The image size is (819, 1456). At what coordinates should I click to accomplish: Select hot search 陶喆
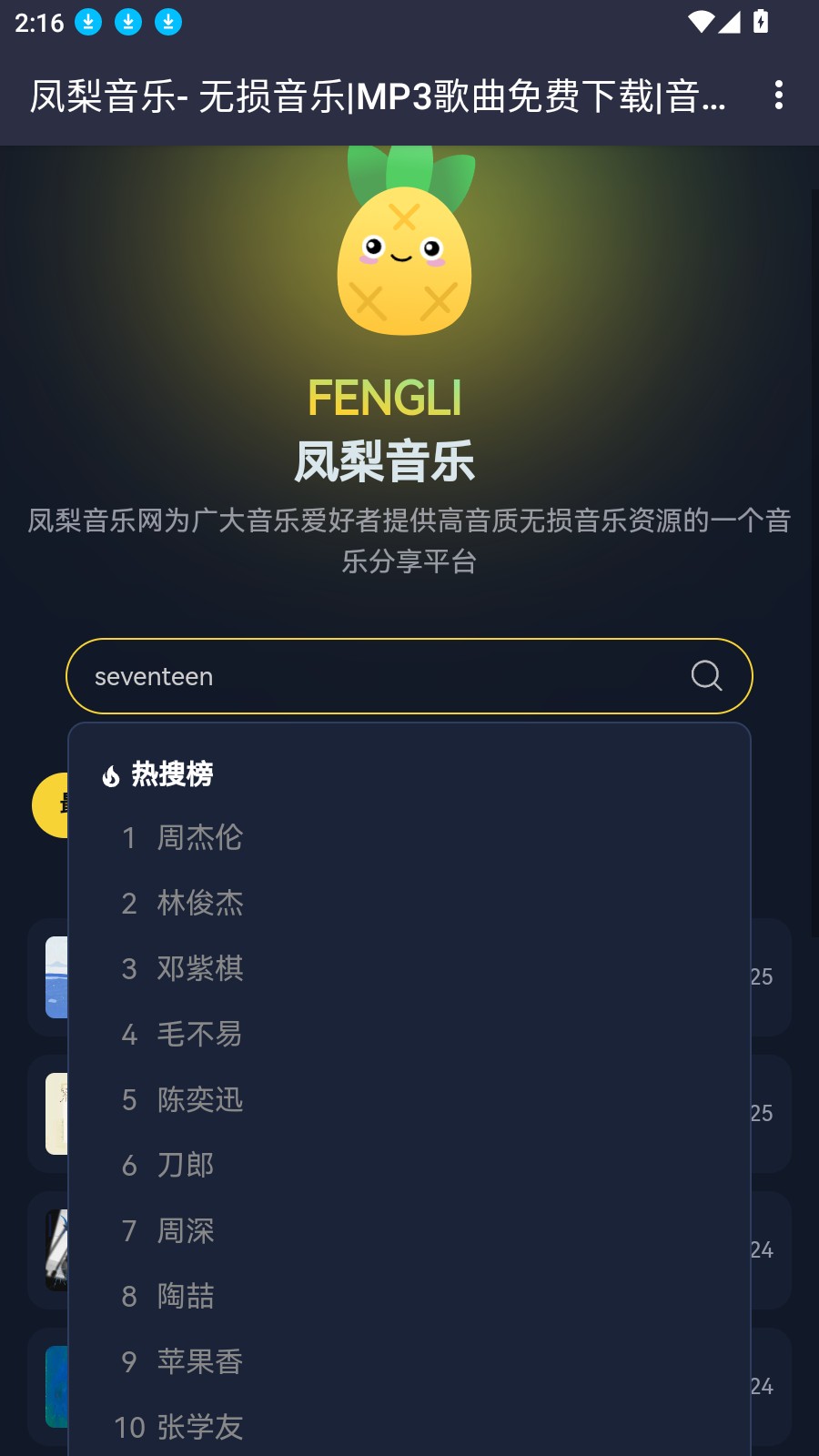coord(186,1296)
